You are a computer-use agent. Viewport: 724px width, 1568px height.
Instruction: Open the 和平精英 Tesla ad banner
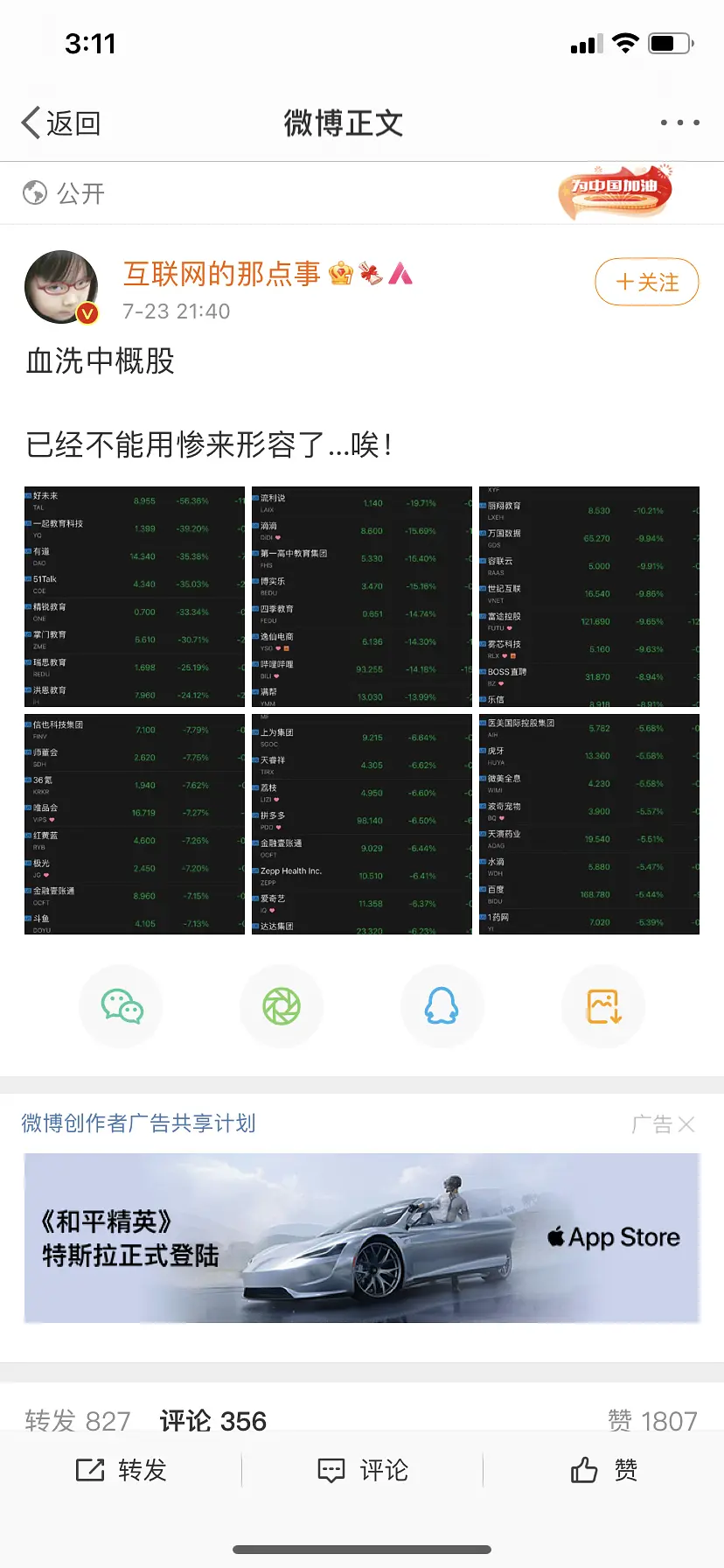click(362, 1237)
